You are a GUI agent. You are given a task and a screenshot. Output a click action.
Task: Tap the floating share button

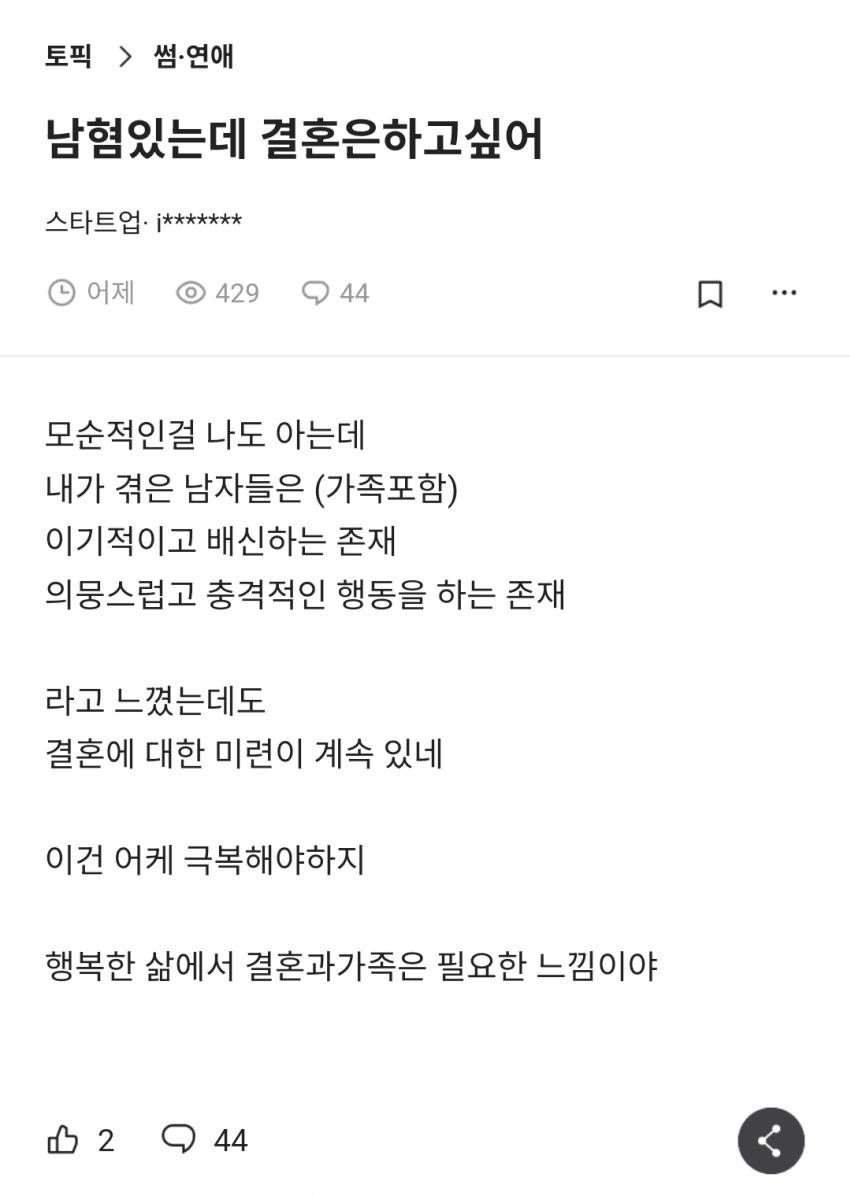tap(771, 1140)
